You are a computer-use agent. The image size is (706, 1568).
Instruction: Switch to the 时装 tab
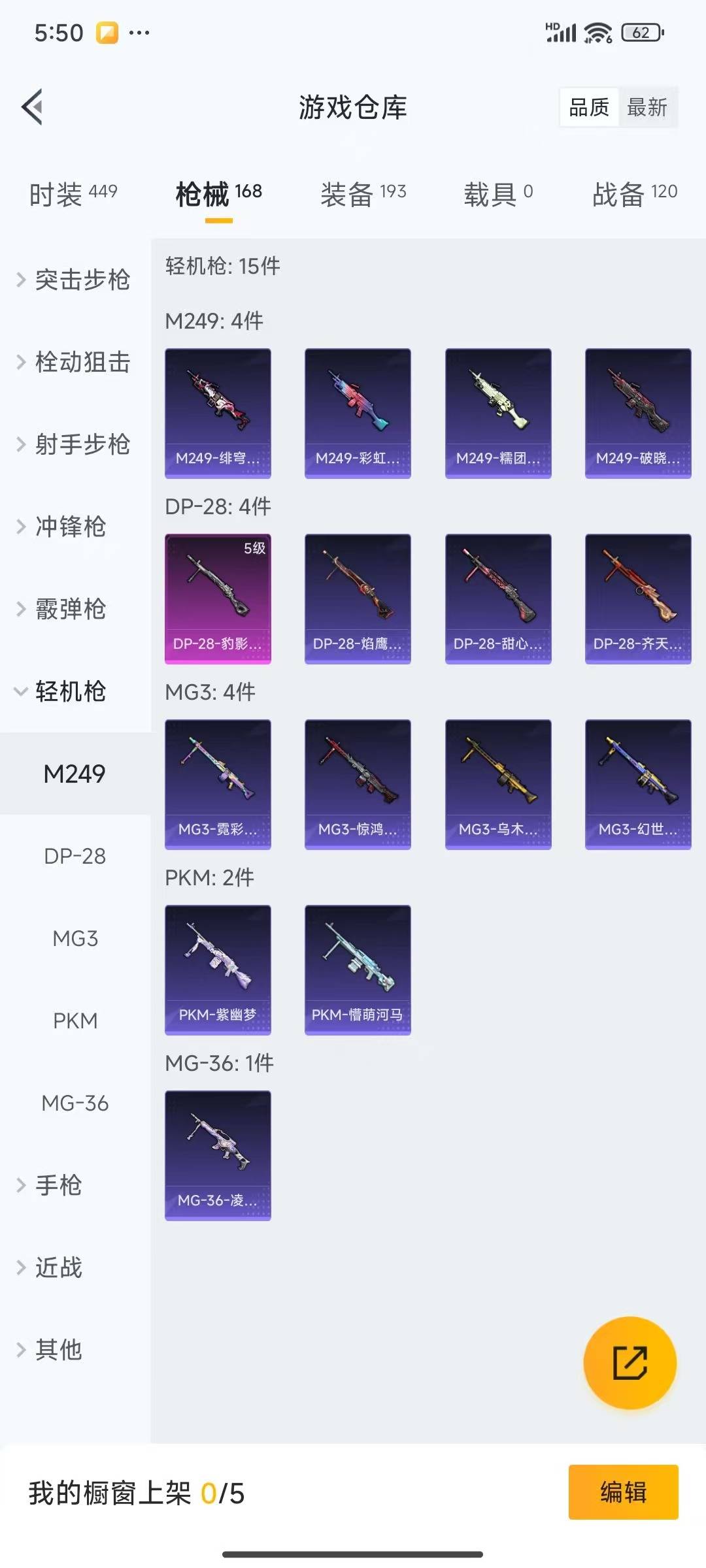coord(73,194)
